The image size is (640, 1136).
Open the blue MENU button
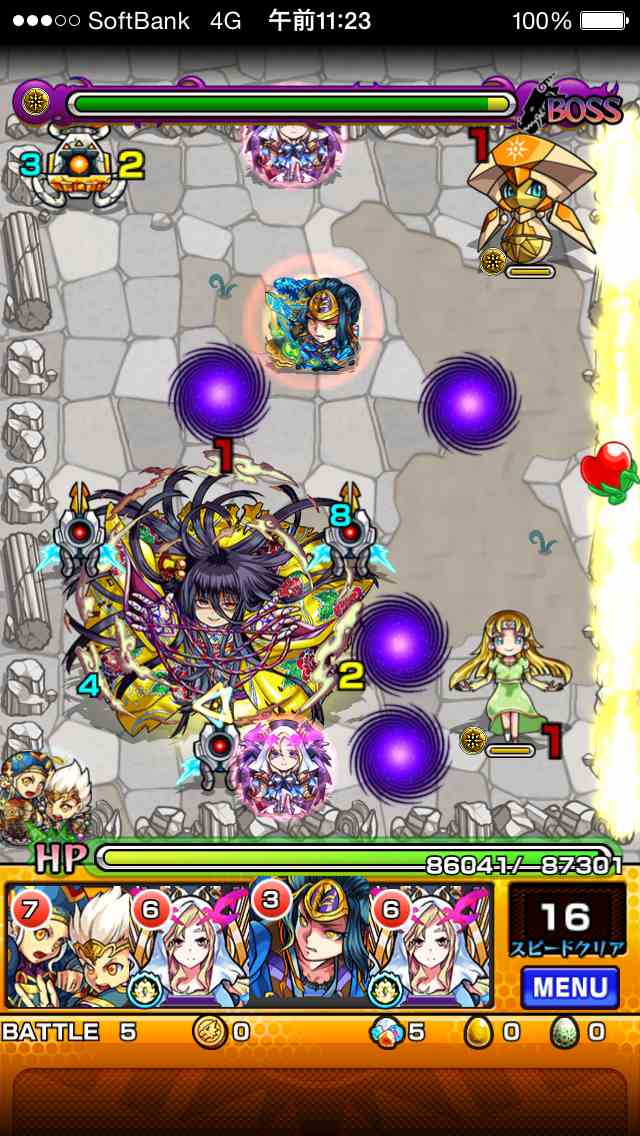pos(569,988)
